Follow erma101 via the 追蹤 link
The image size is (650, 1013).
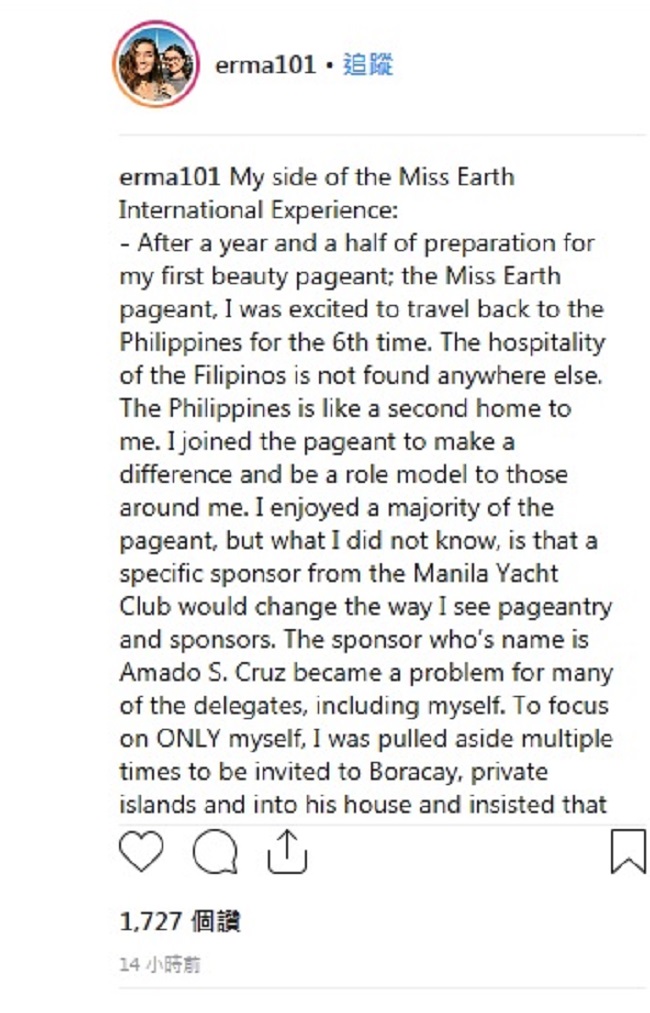tap(367, 66)
